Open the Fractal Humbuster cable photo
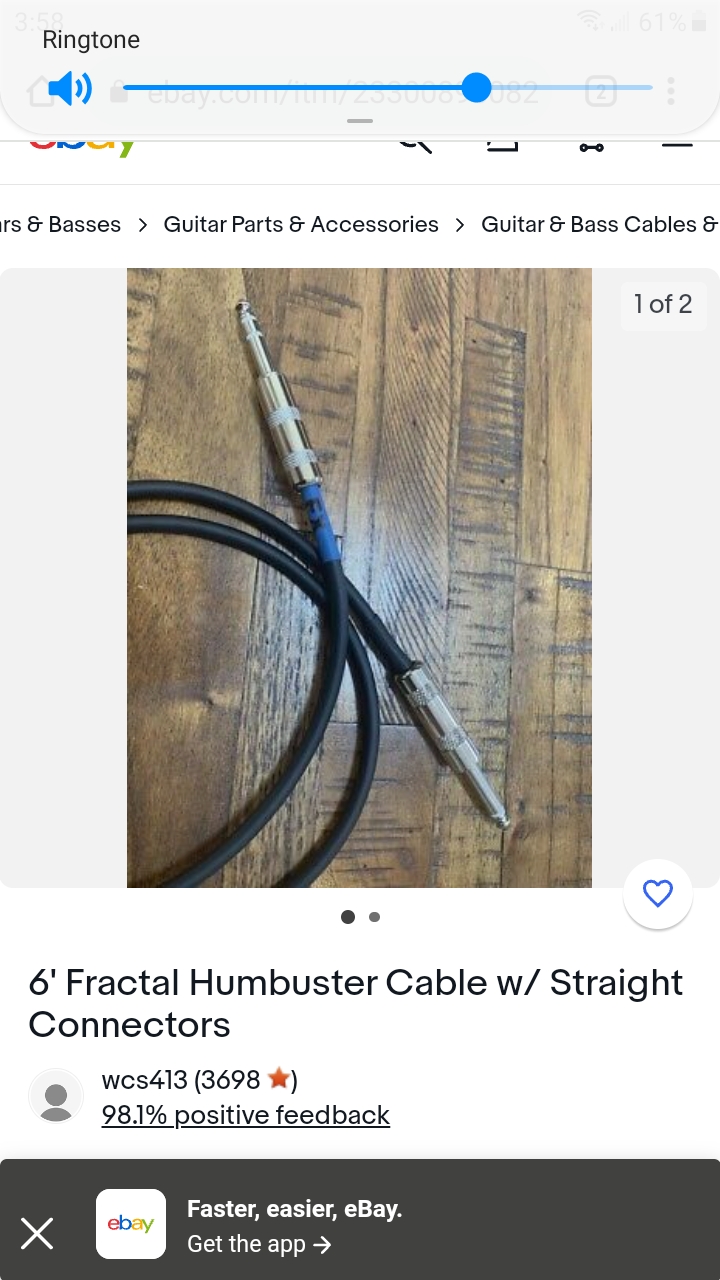Viewport: 720px width, 1280px height. [x=359, y=577]
